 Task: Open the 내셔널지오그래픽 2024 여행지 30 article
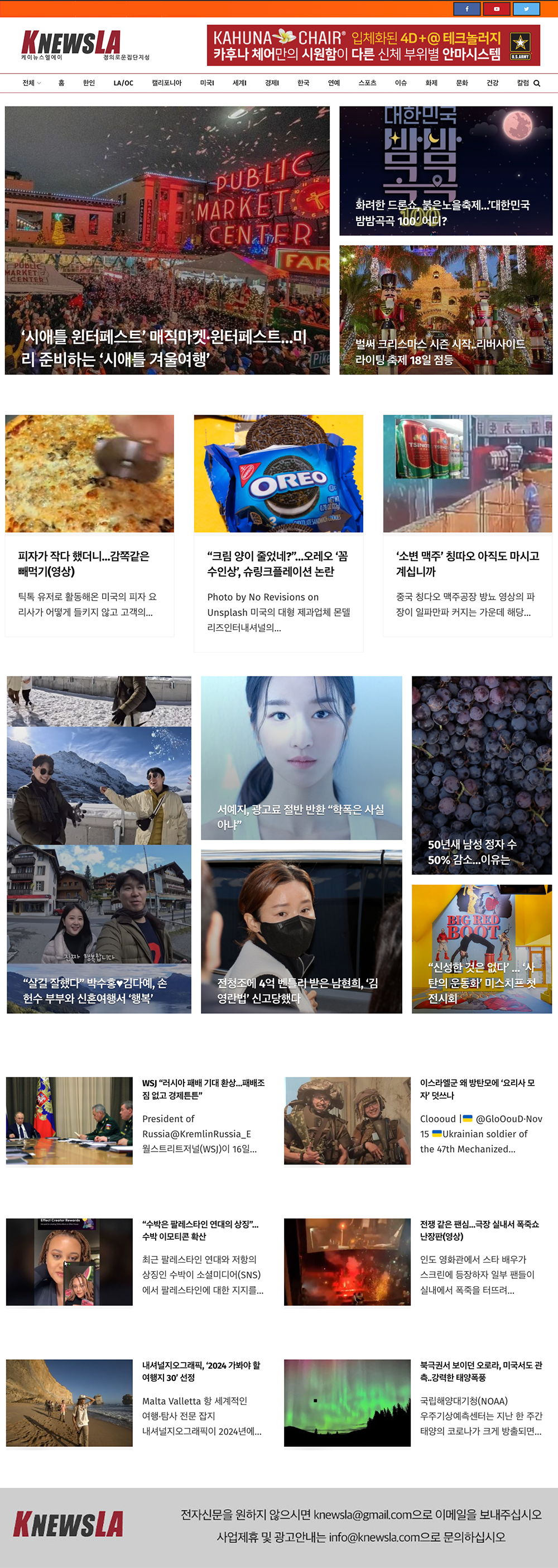coord(201,1371)
